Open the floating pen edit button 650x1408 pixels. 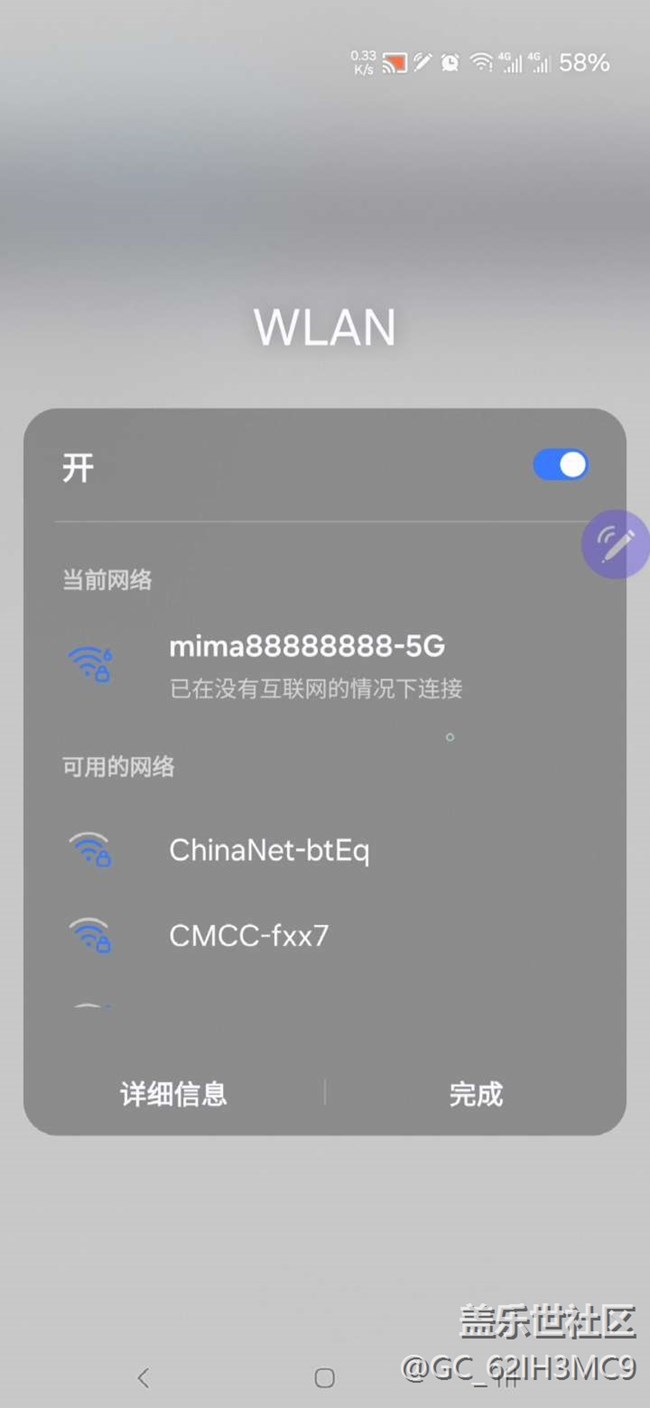point(615,544)
